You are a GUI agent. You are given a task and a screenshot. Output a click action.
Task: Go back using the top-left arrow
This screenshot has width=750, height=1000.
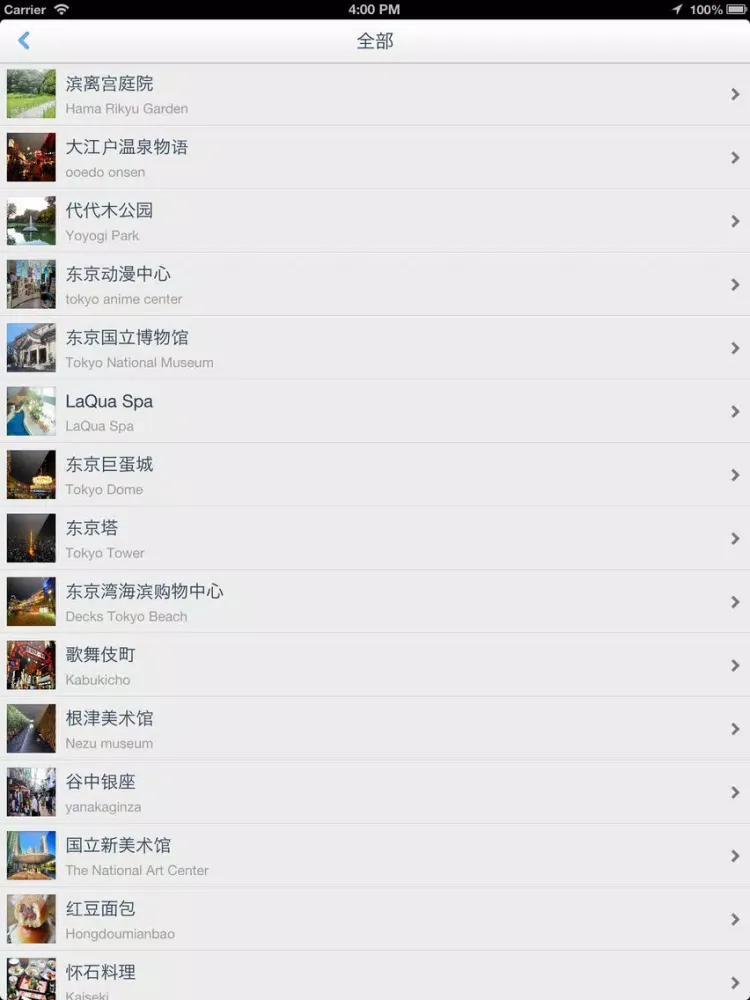pos(24,41)
